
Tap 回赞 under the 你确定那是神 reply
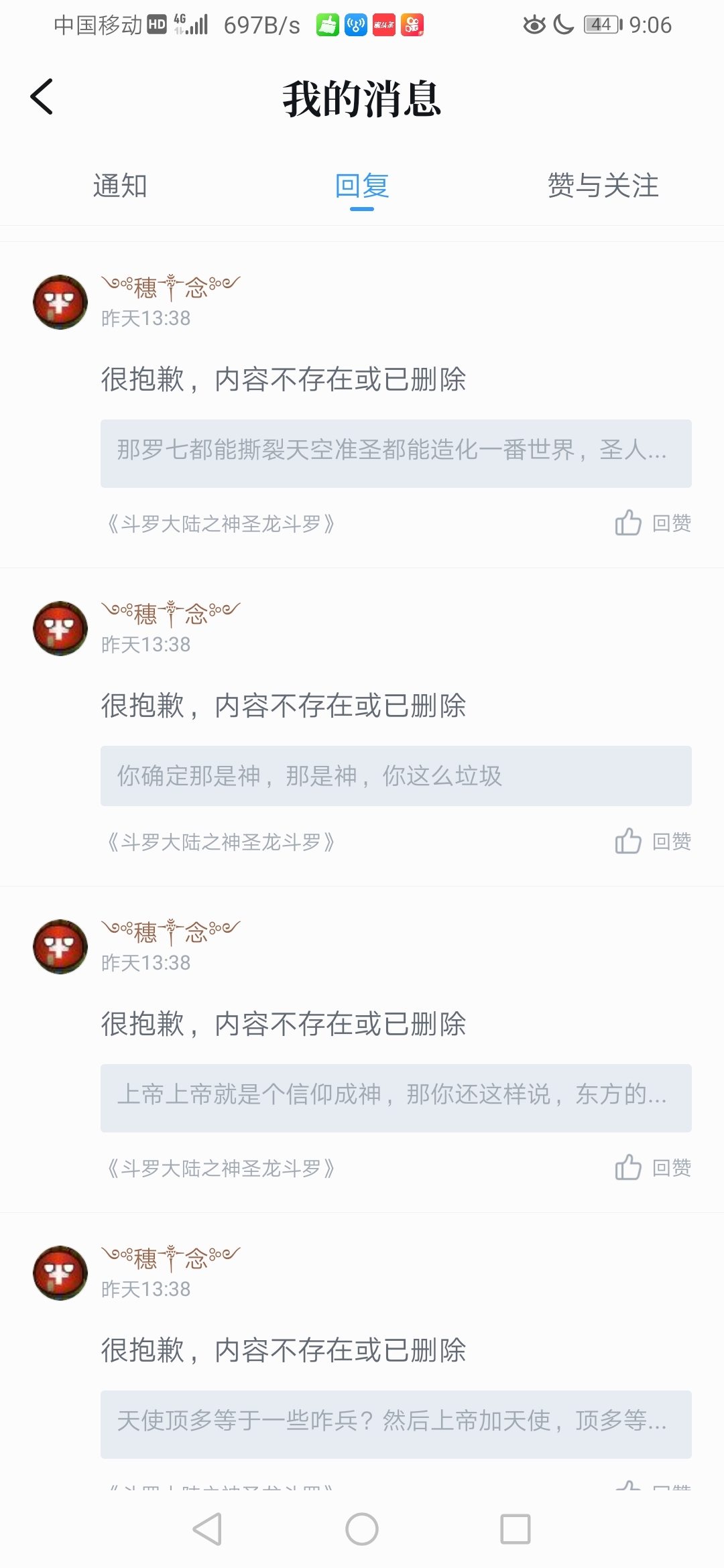[653, 841]
